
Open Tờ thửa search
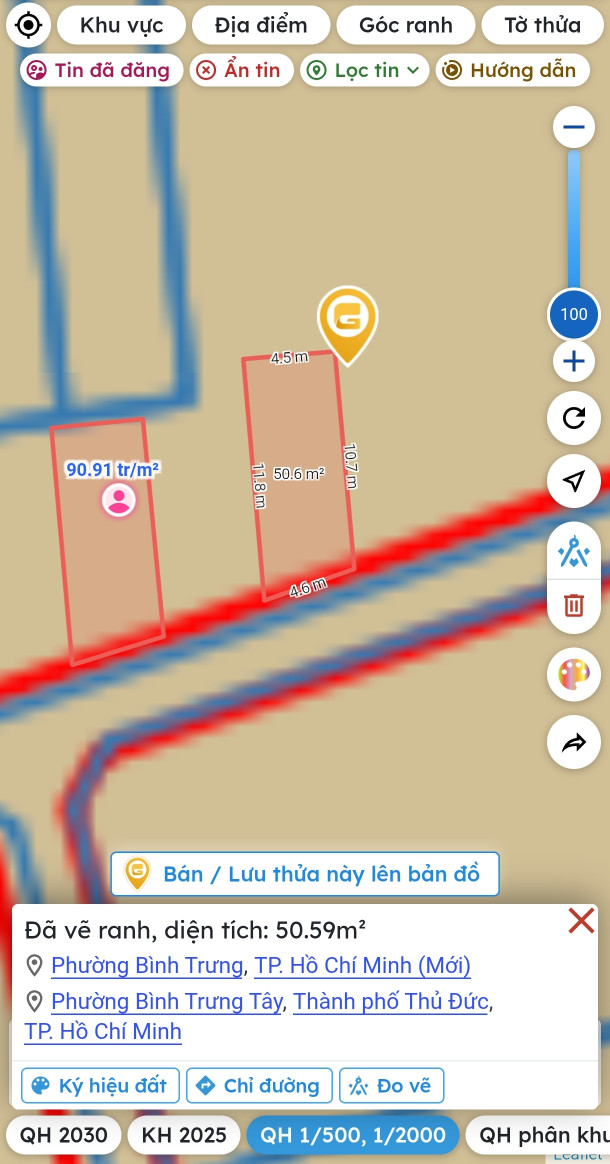tap(543, 25)
